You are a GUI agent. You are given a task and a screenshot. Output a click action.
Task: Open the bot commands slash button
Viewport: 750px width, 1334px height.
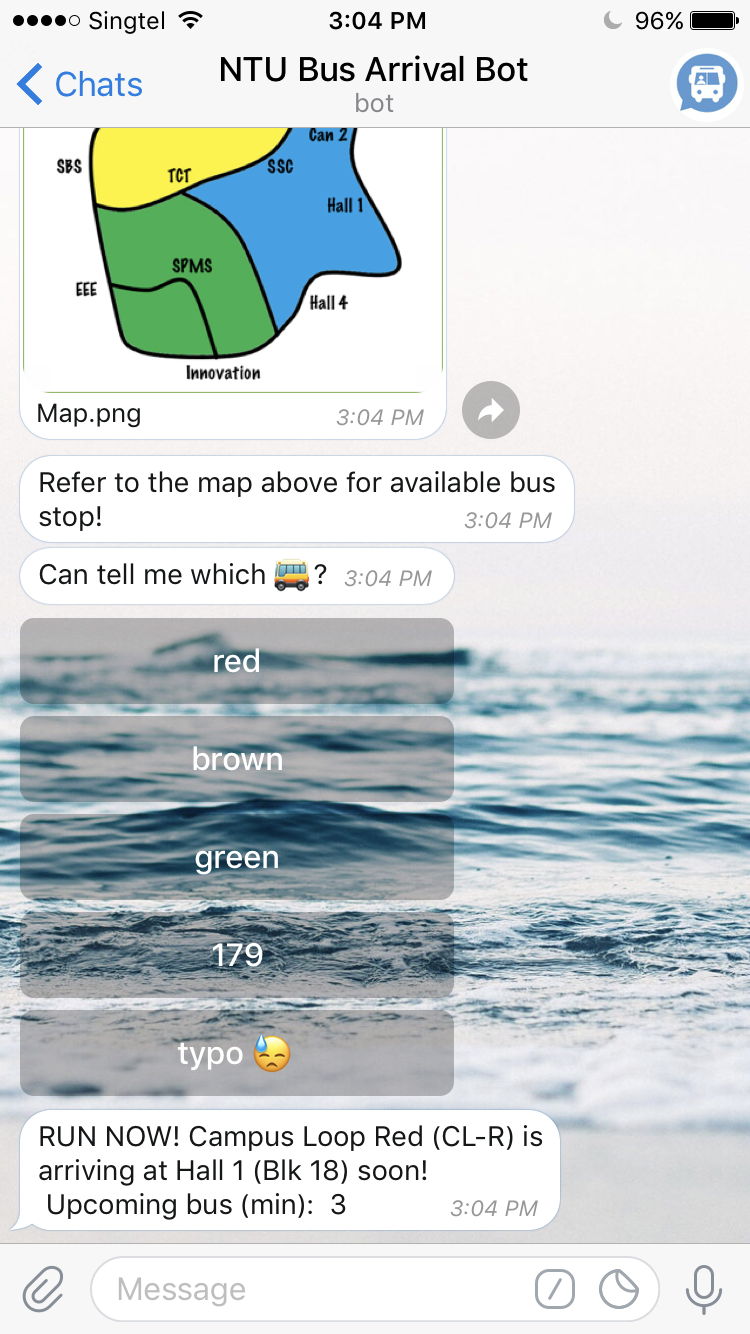pyautogui.click(x=555, y=1290)
